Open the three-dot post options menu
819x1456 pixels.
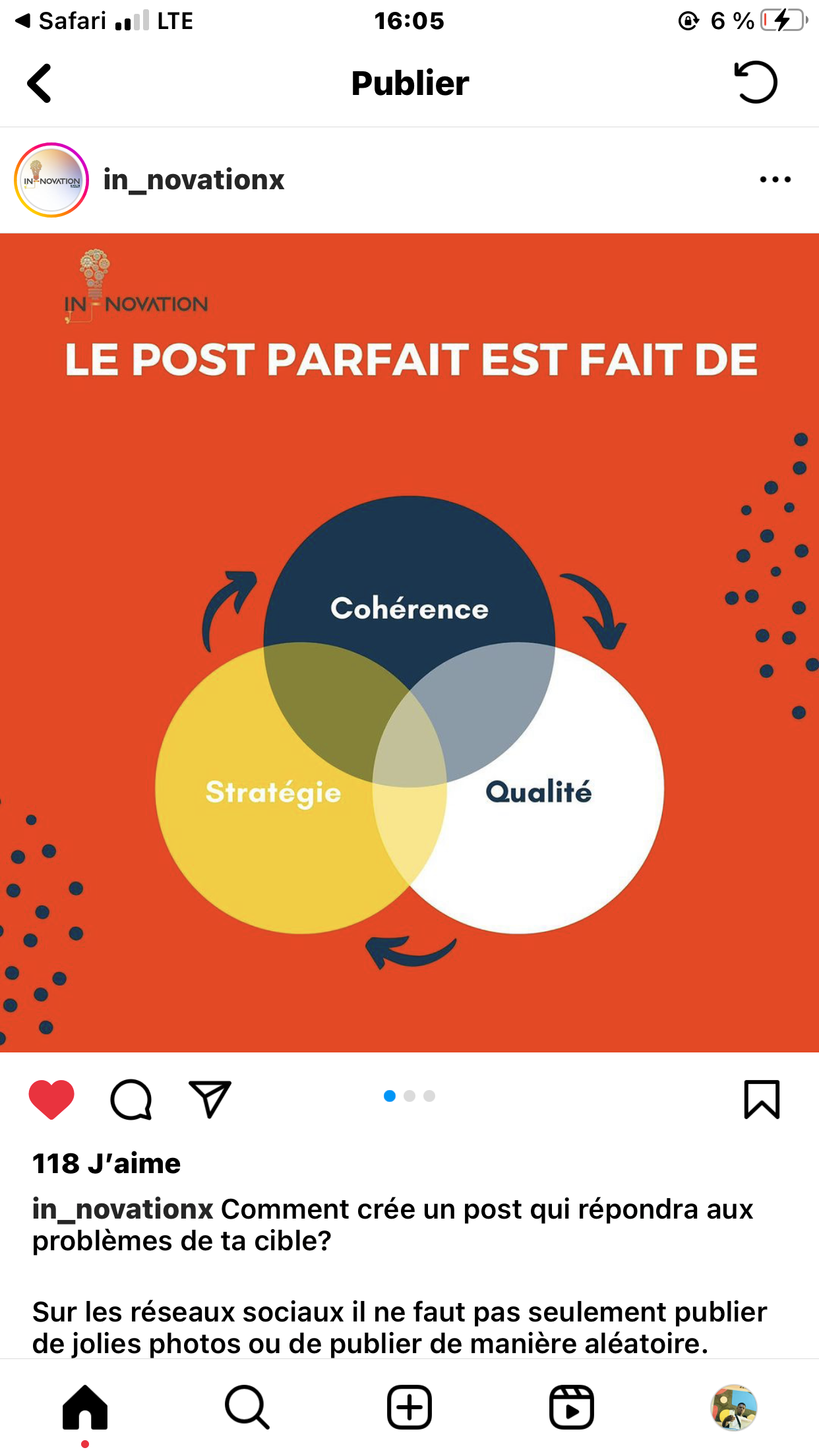(775, 179)
